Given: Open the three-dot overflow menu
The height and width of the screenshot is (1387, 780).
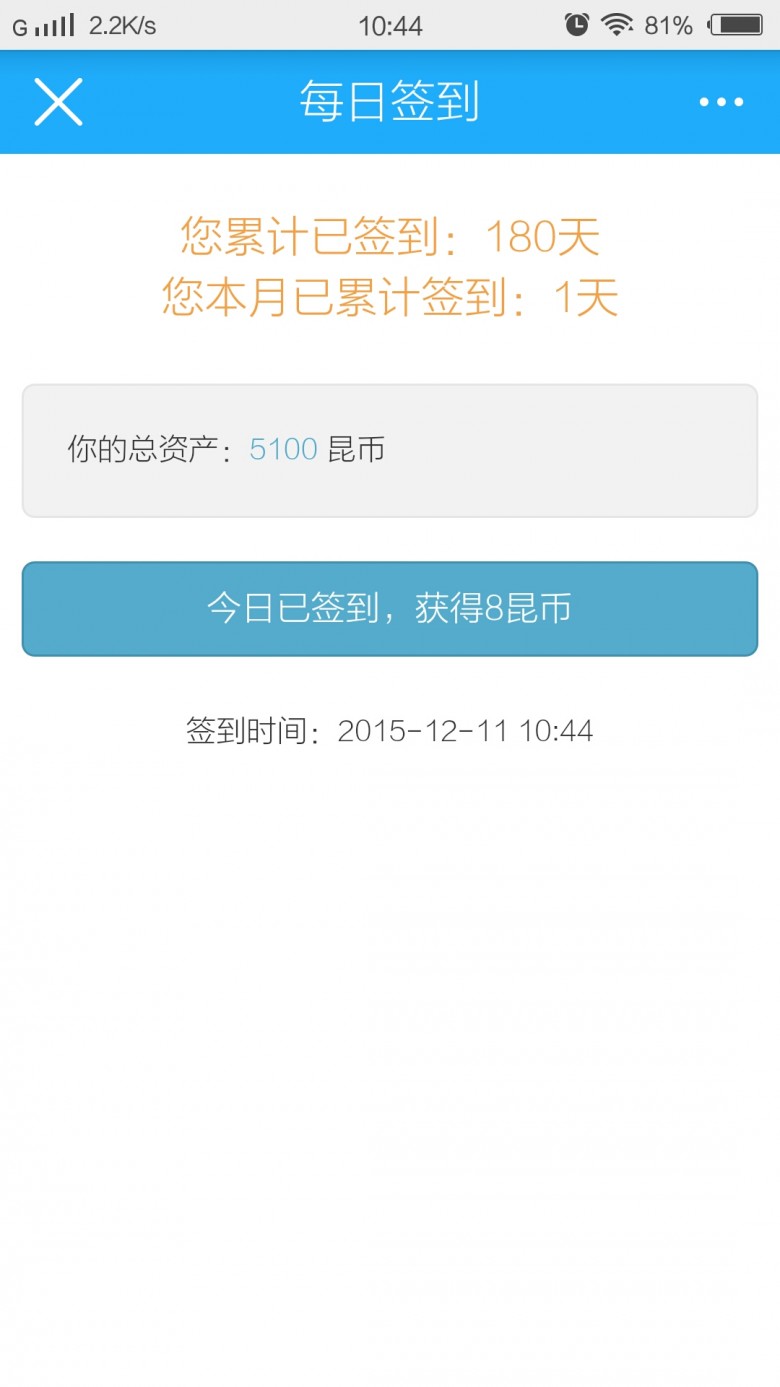Looking at the screenshot, I should pyautogui.click(x=721, y=102).
